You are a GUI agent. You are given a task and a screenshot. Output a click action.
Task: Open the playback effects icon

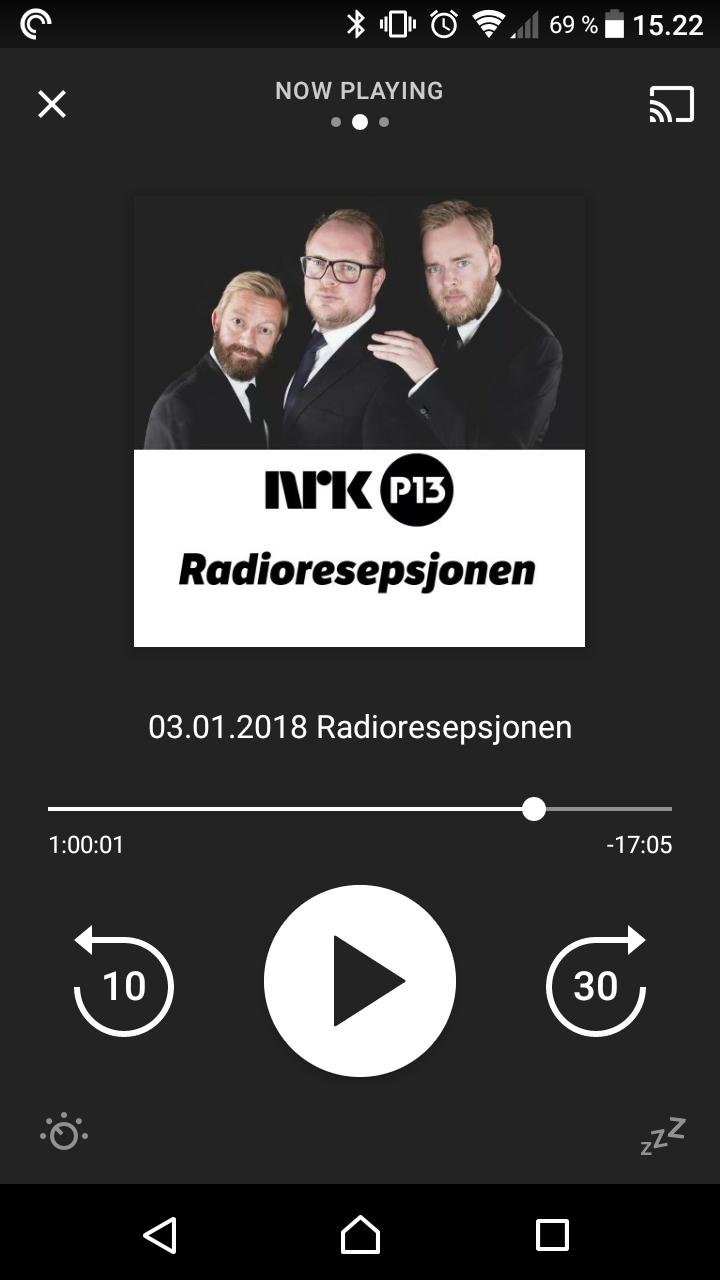coord(64,1132)
